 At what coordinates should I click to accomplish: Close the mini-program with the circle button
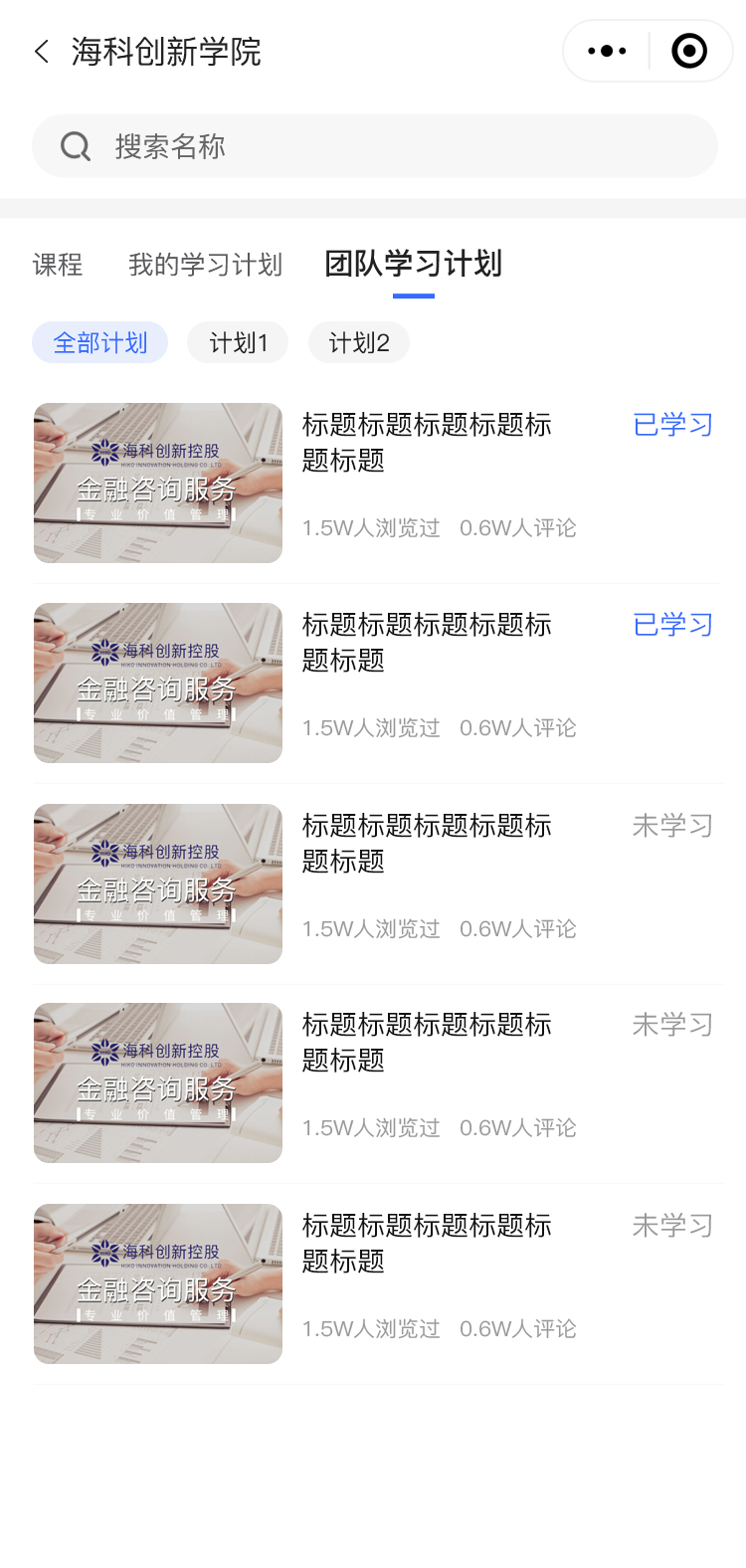tap(689, 51)
